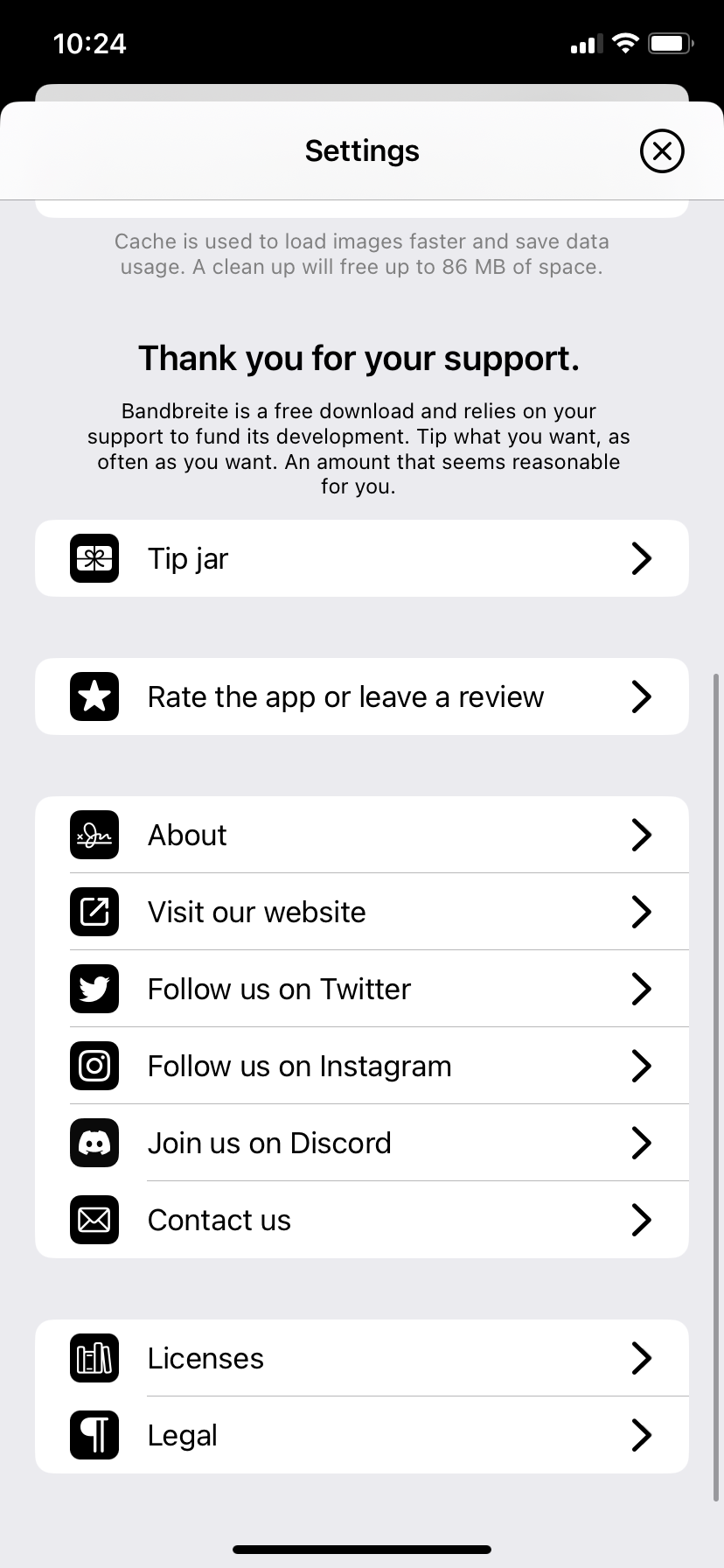Screen dimensions: 724x1568
Task: Choose Contact us
Action: 361,1220
